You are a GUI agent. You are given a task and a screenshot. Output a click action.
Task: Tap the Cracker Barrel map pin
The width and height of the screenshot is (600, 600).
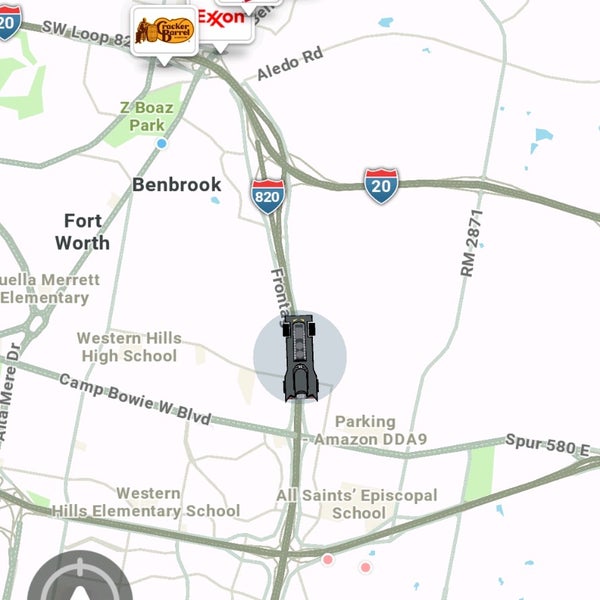pyautogui.click(x=164, y=30)
